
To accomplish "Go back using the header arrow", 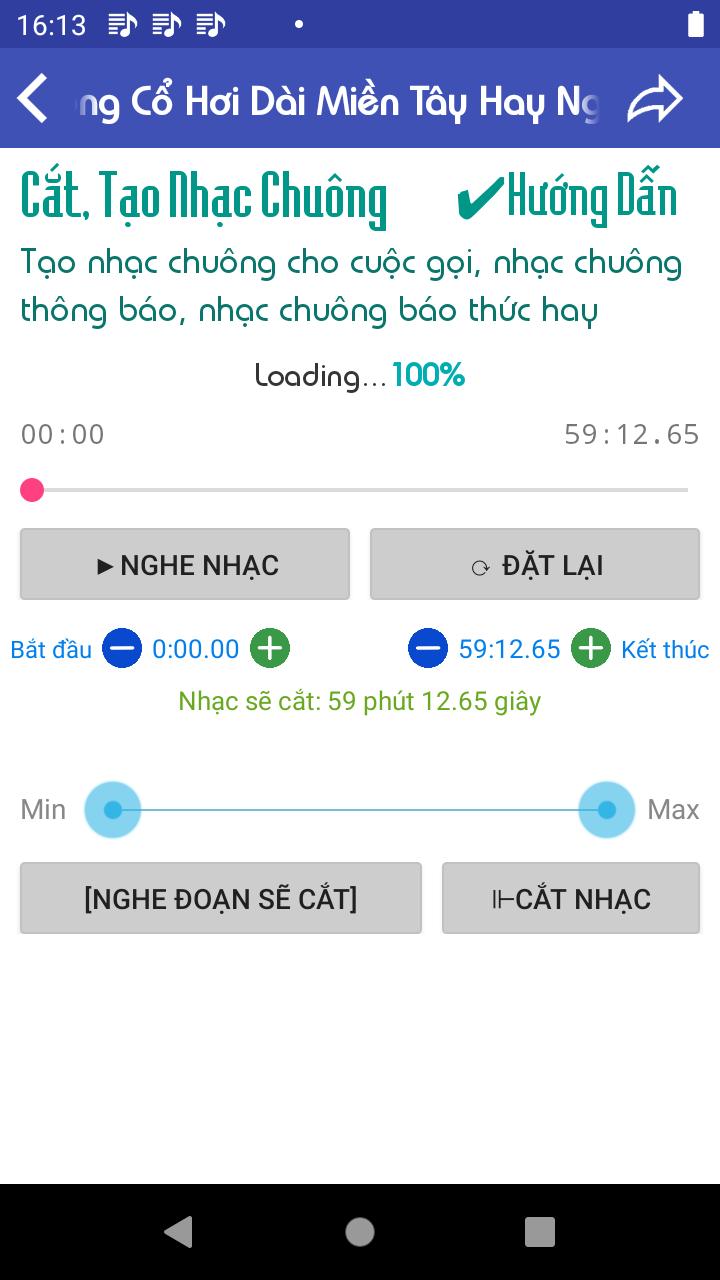I will coord(32,99).
